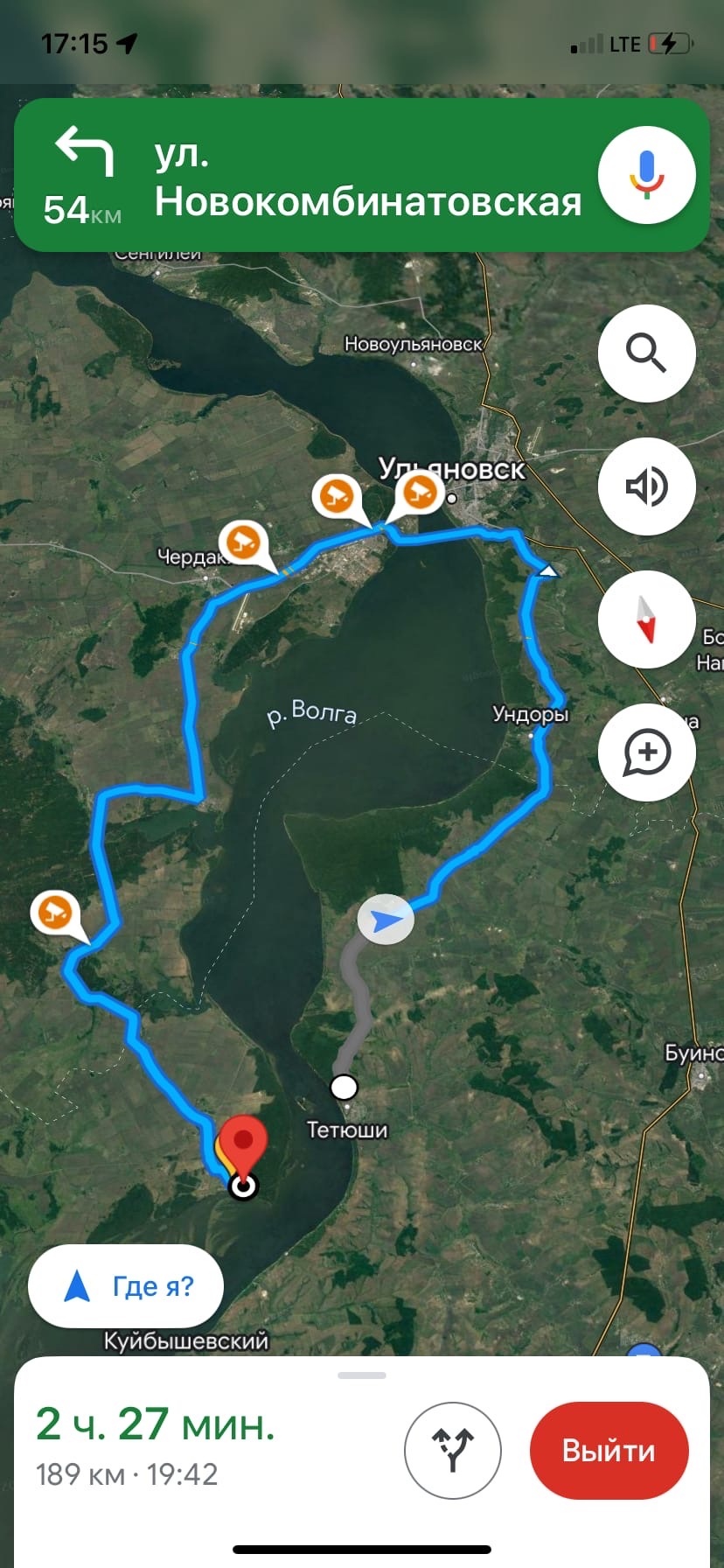
Task: Show alternate routes
Action: tap(453, 1451)
